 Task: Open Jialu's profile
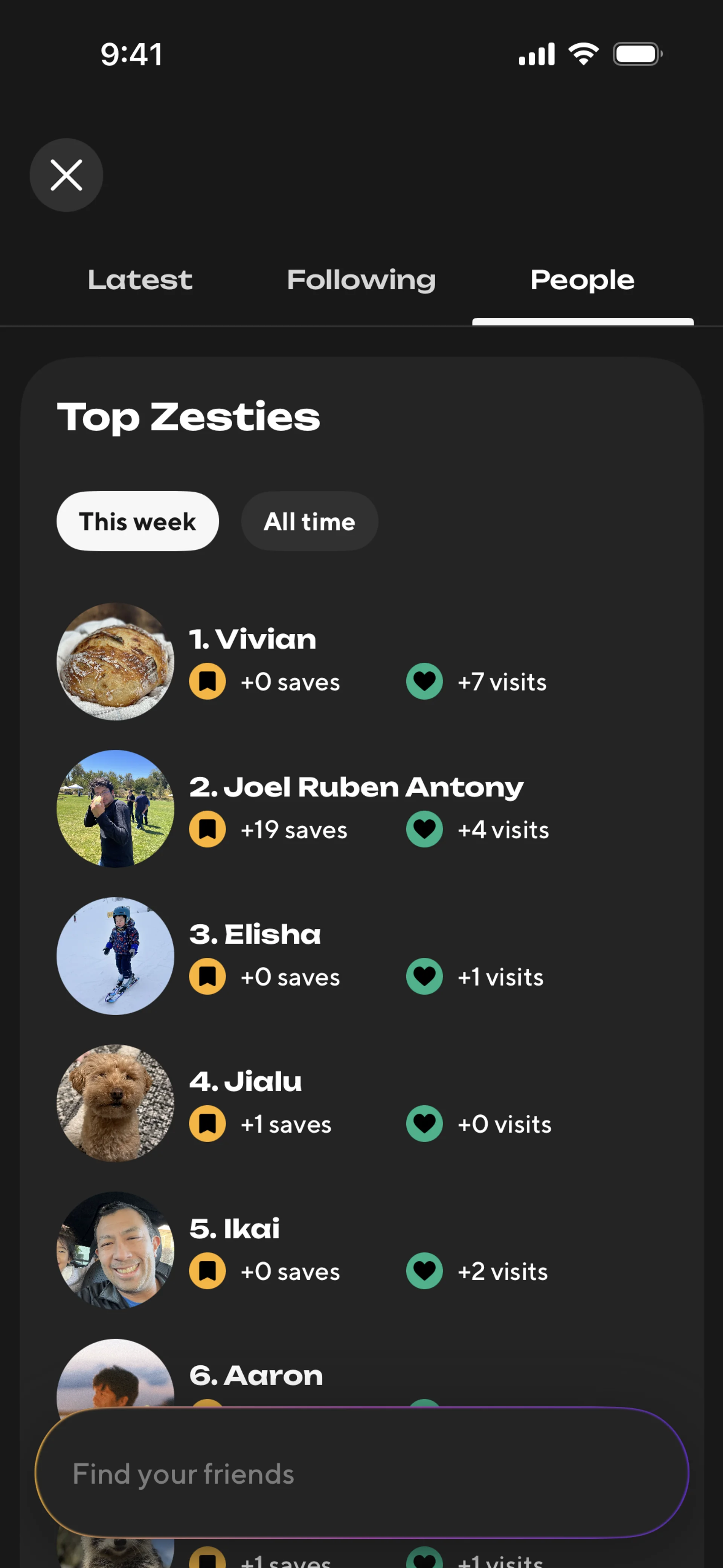click(246, 1082)
